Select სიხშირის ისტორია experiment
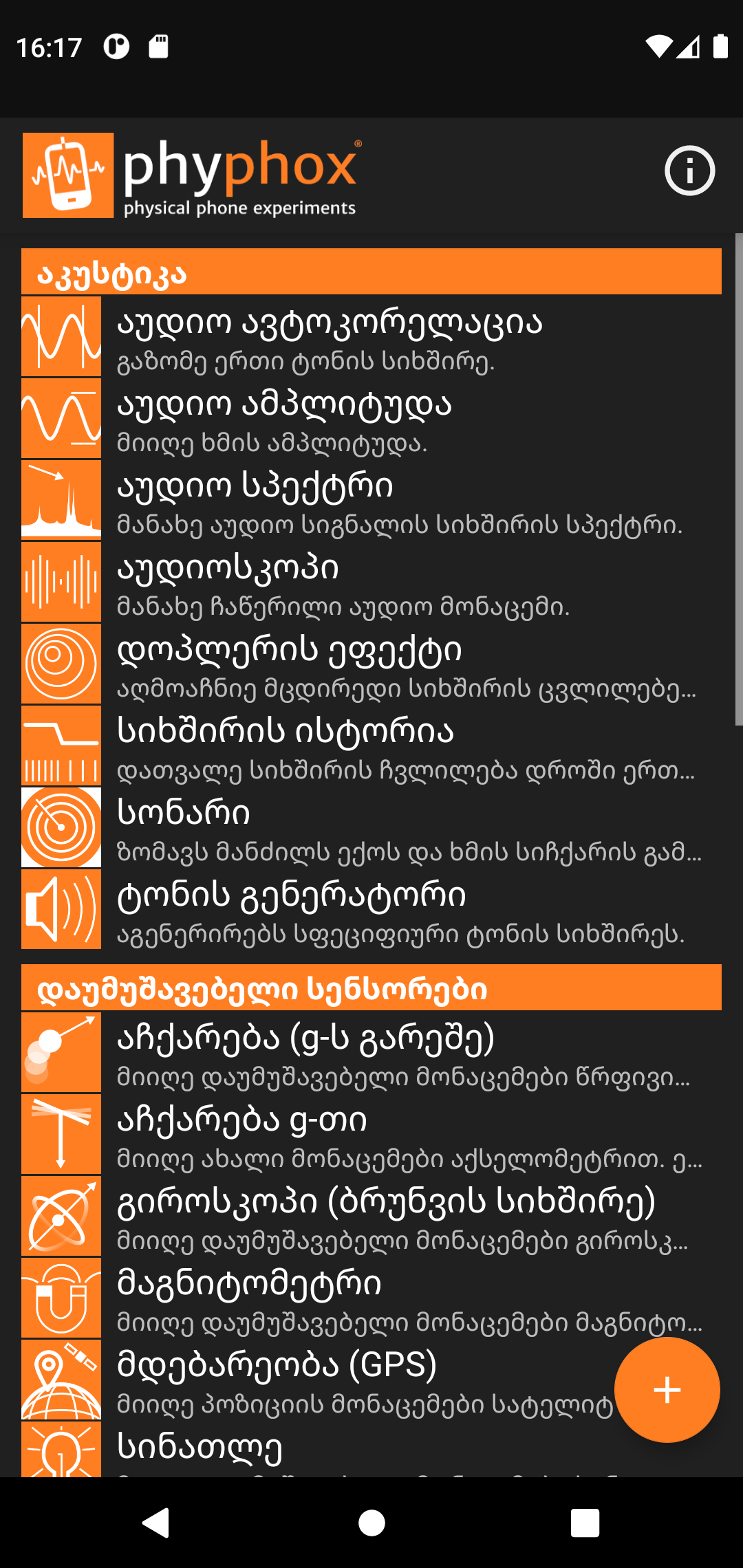This screenshot has width=743, height=1568. (371, 746)
